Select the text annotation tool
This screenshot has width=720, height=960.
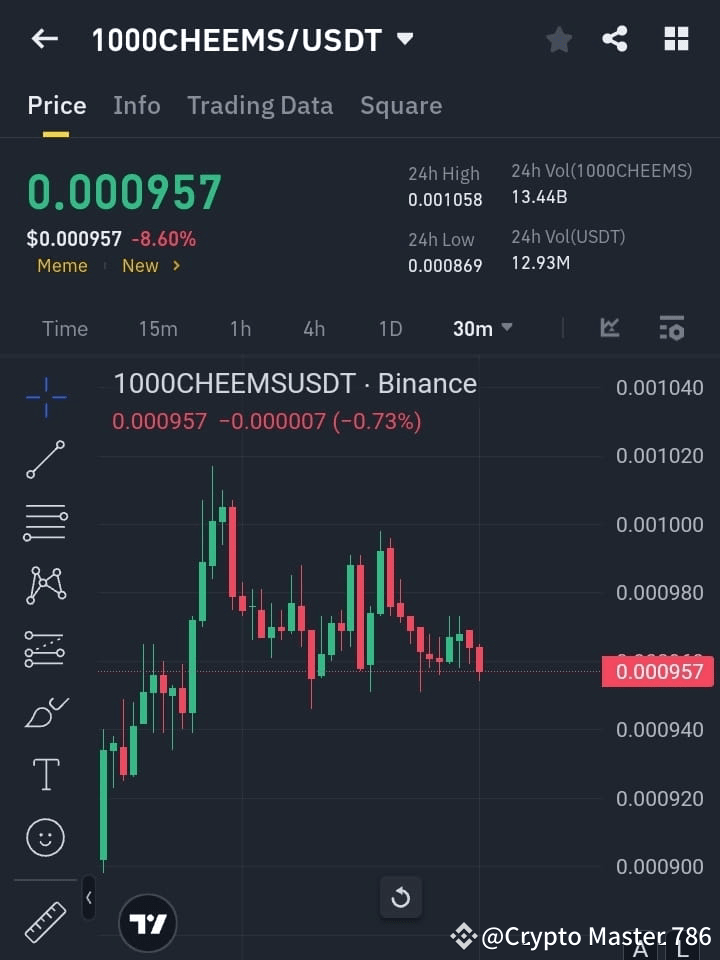tap(44, 774)
